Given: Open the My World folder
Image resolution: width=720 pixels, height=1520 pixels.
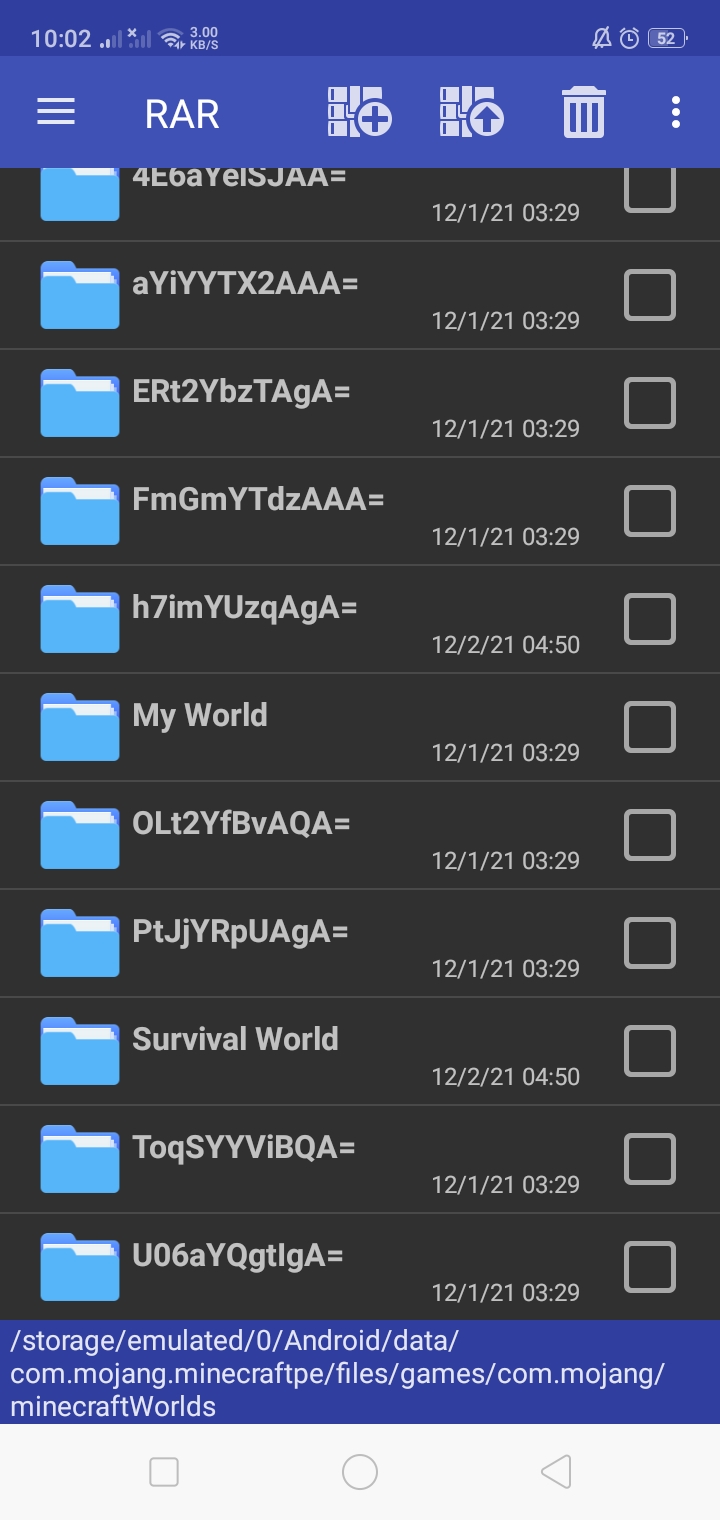Looking at the screenshot, I should pos(200,716).
